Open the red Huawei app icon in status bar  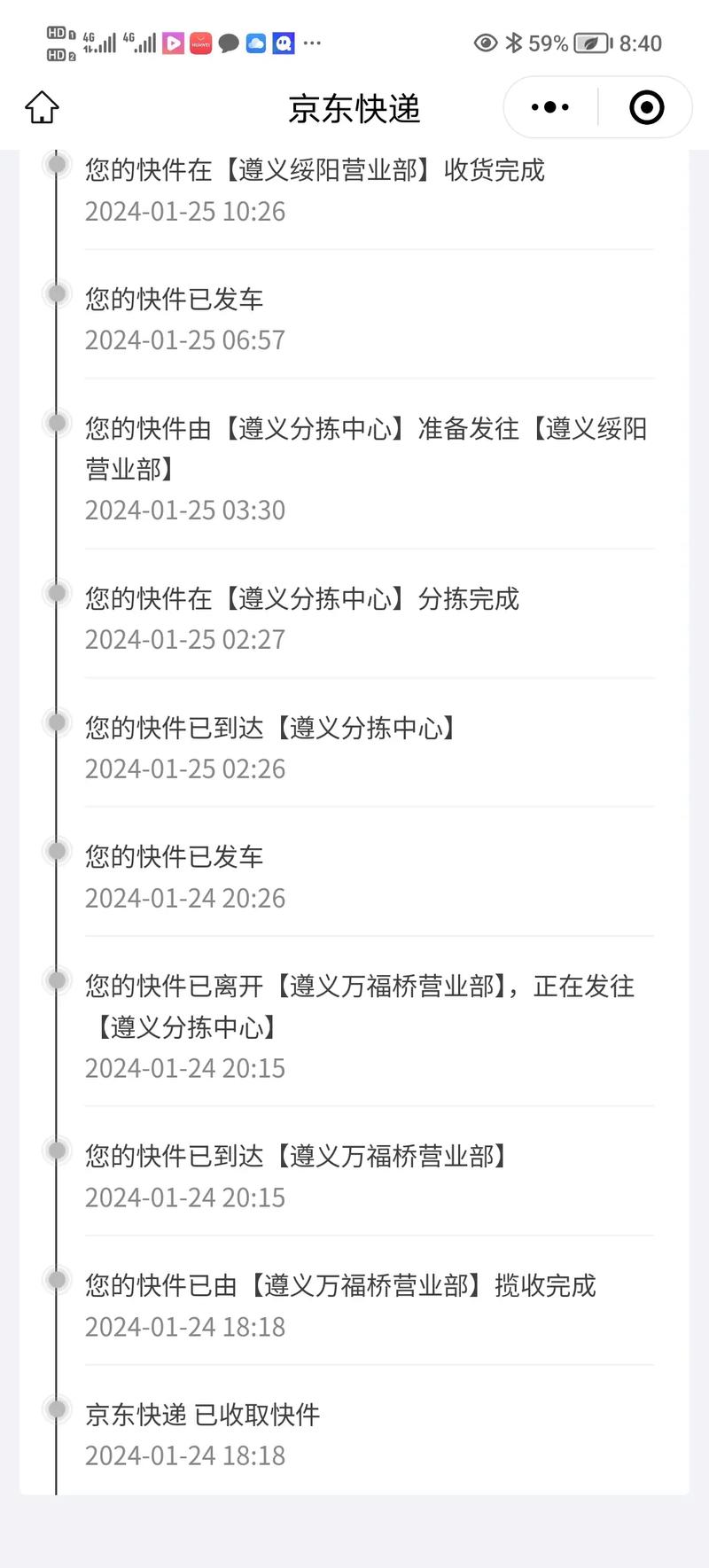(x=201, y=43)
